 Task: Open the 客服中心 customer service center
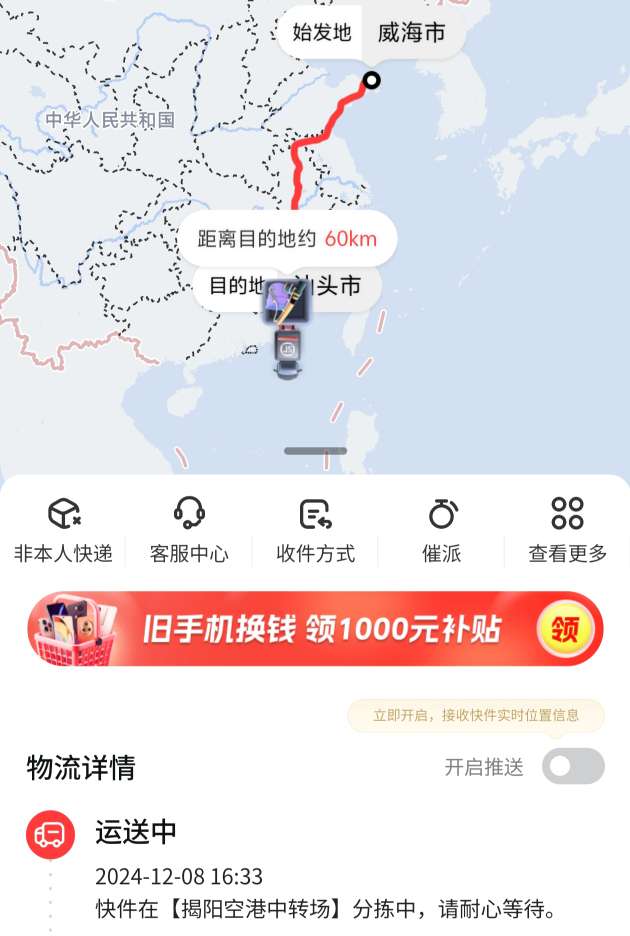click(x=189, y=530)
